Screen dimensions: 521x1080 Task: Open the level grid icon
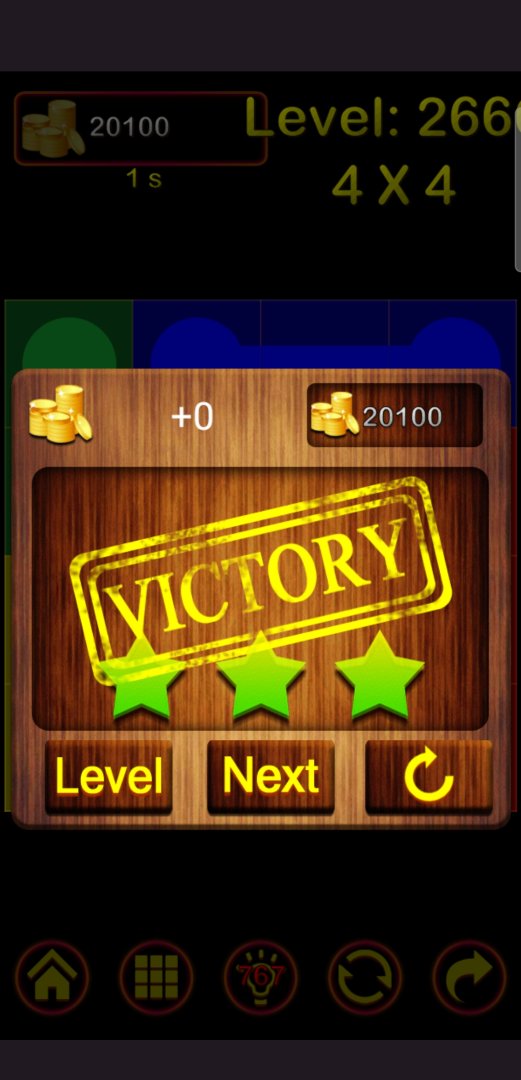tap(156, 976)
